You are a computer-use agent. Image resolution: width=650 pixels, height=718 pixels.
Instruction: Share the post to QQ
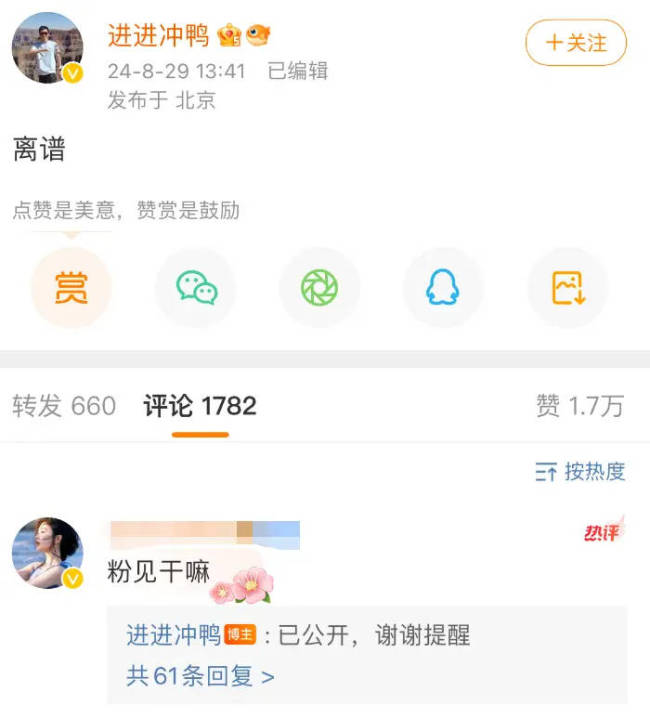443,288
